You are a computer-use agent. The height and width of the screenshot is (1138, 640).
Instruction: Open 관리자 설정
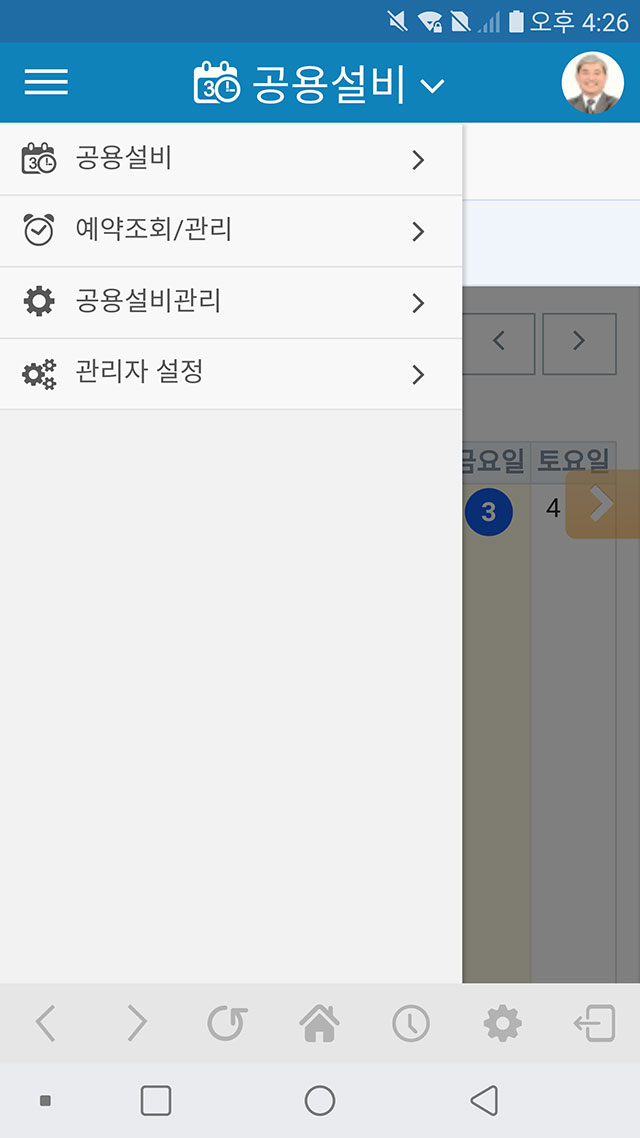[x=231, y=374]
